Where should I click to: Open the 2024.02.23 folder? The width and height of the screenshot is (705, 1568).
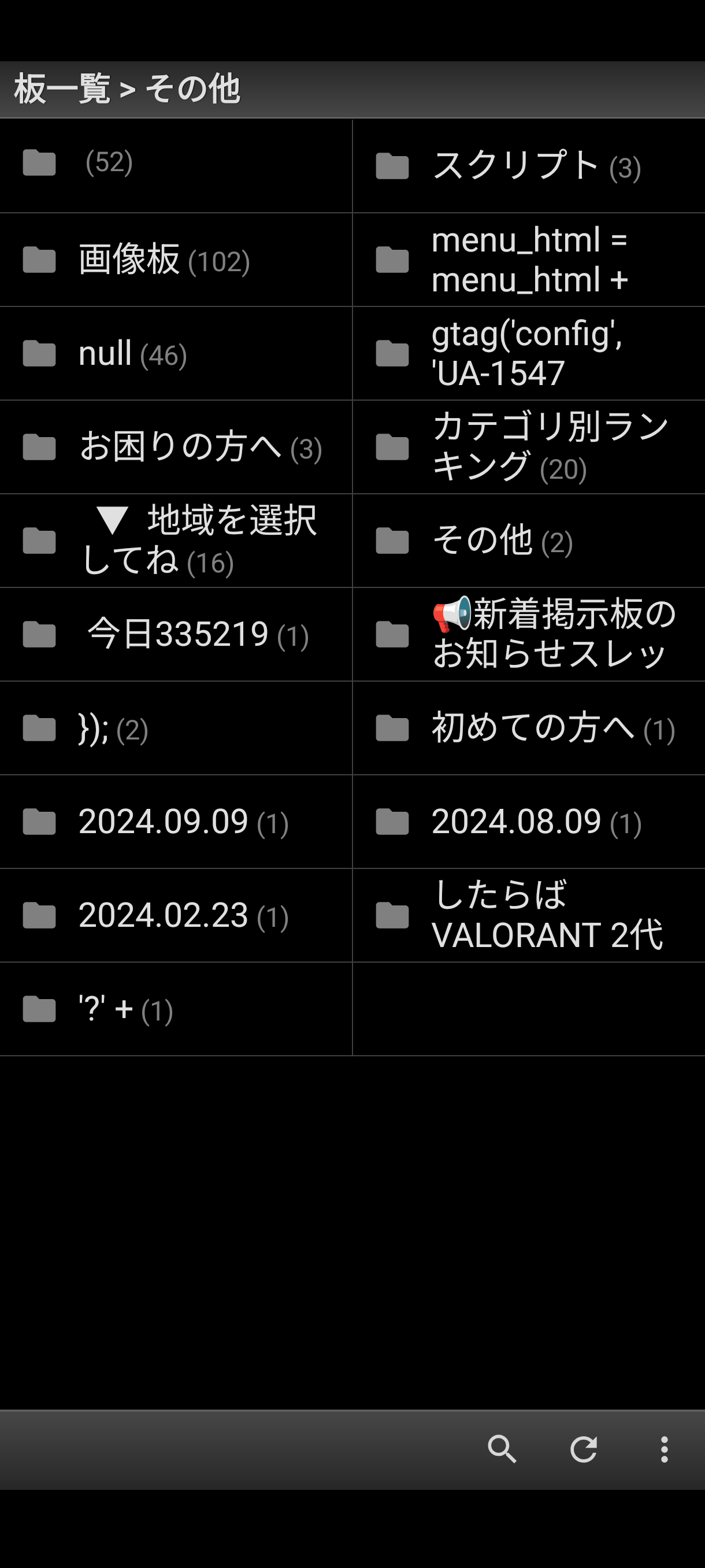point(176,916)
